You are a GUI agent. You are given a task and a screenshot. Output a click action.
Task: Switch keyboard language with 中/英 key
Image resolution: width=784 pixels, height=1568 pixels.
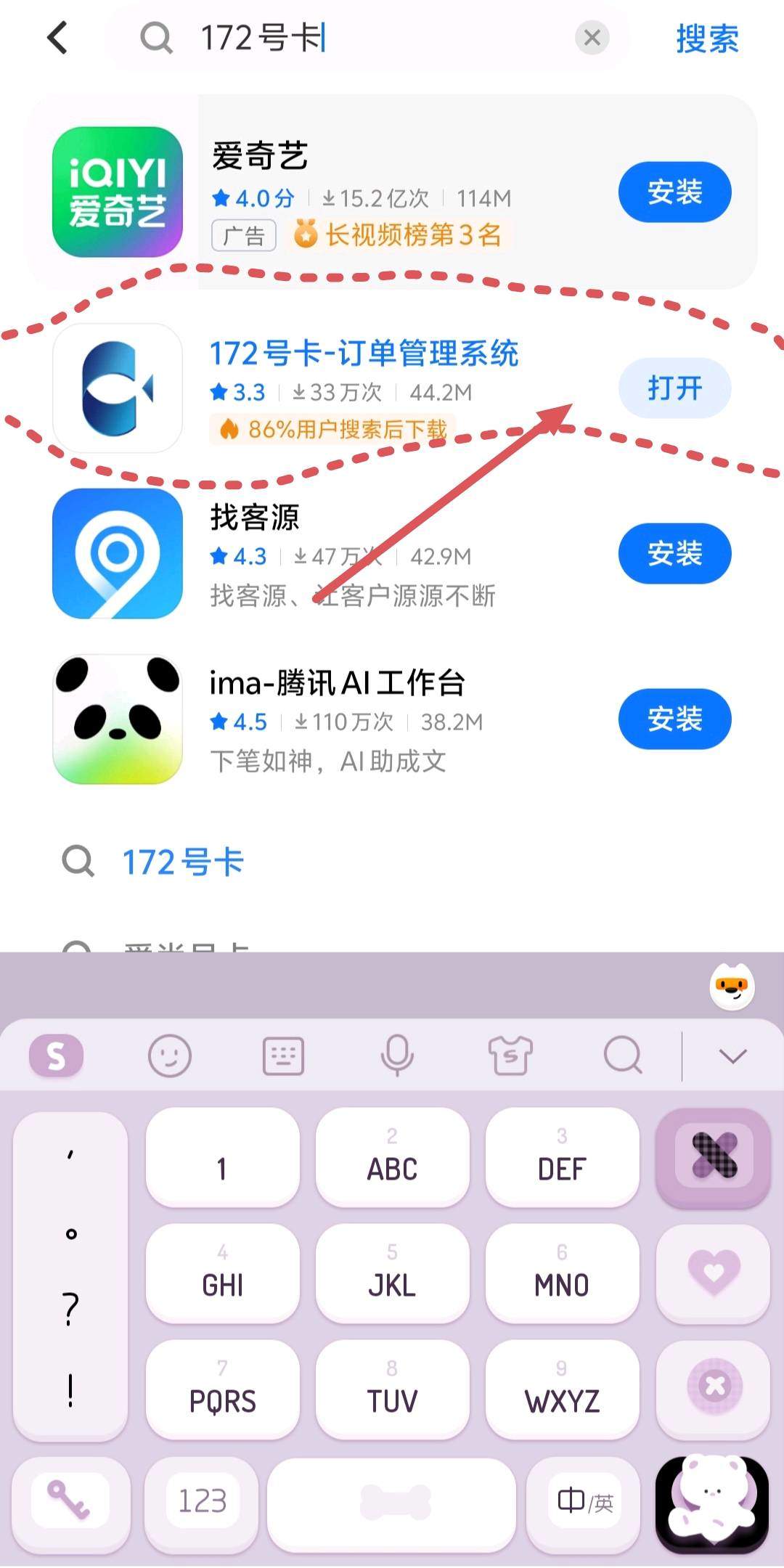click(584, 1500)
